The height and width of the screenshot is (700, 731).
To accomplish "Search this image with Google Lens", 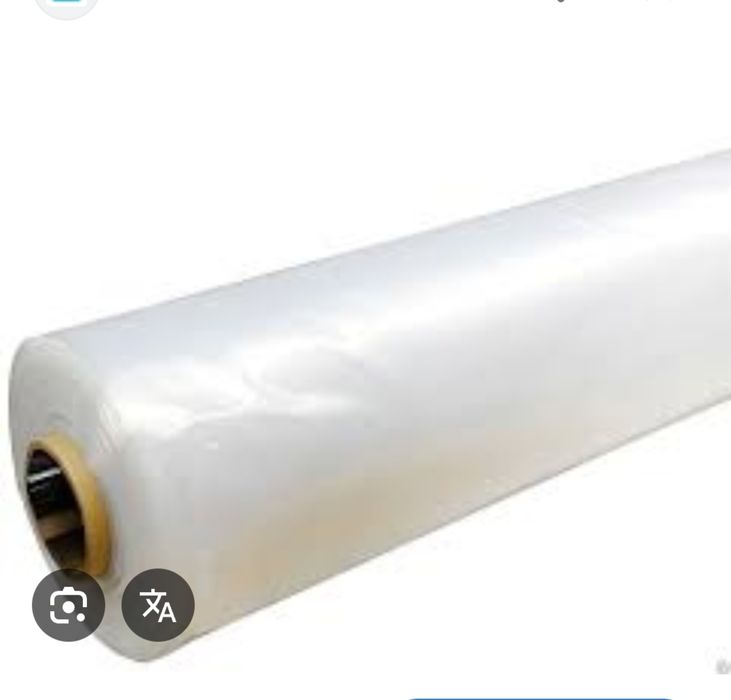I will tap(68, 605).
